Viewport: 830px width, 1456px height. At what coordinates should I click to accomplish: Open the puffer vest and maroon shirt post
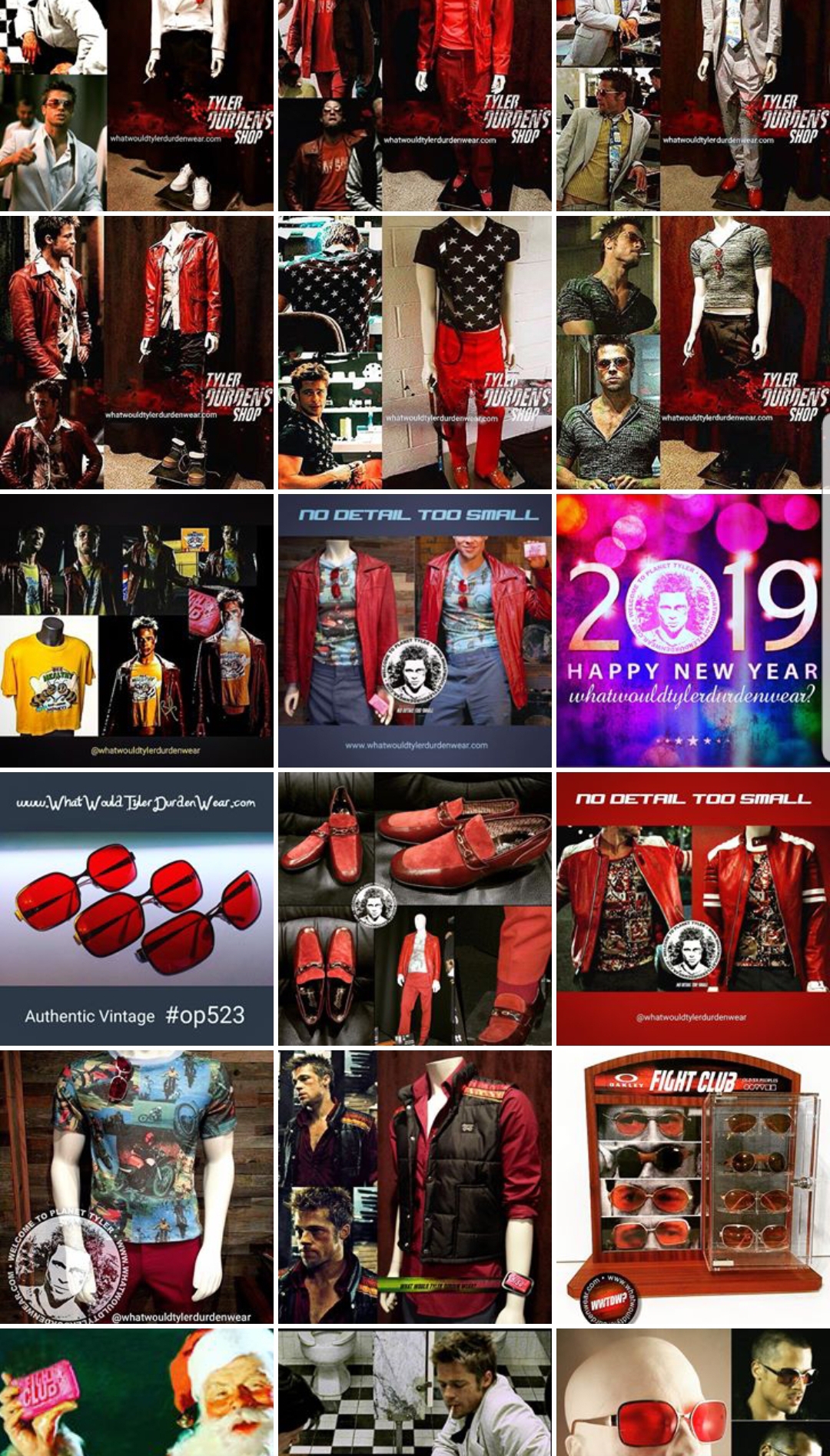[415, 1186]
